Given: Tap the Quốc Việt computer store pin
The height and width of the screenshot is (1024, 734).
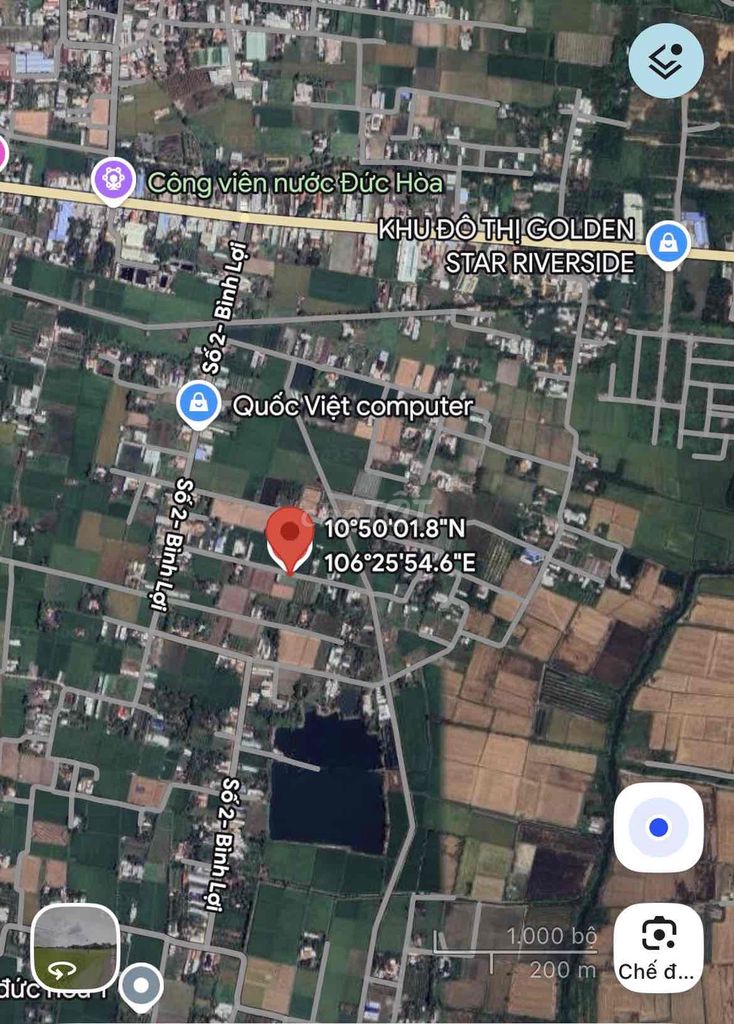Looking at the screenshot, I should point(199,405).
